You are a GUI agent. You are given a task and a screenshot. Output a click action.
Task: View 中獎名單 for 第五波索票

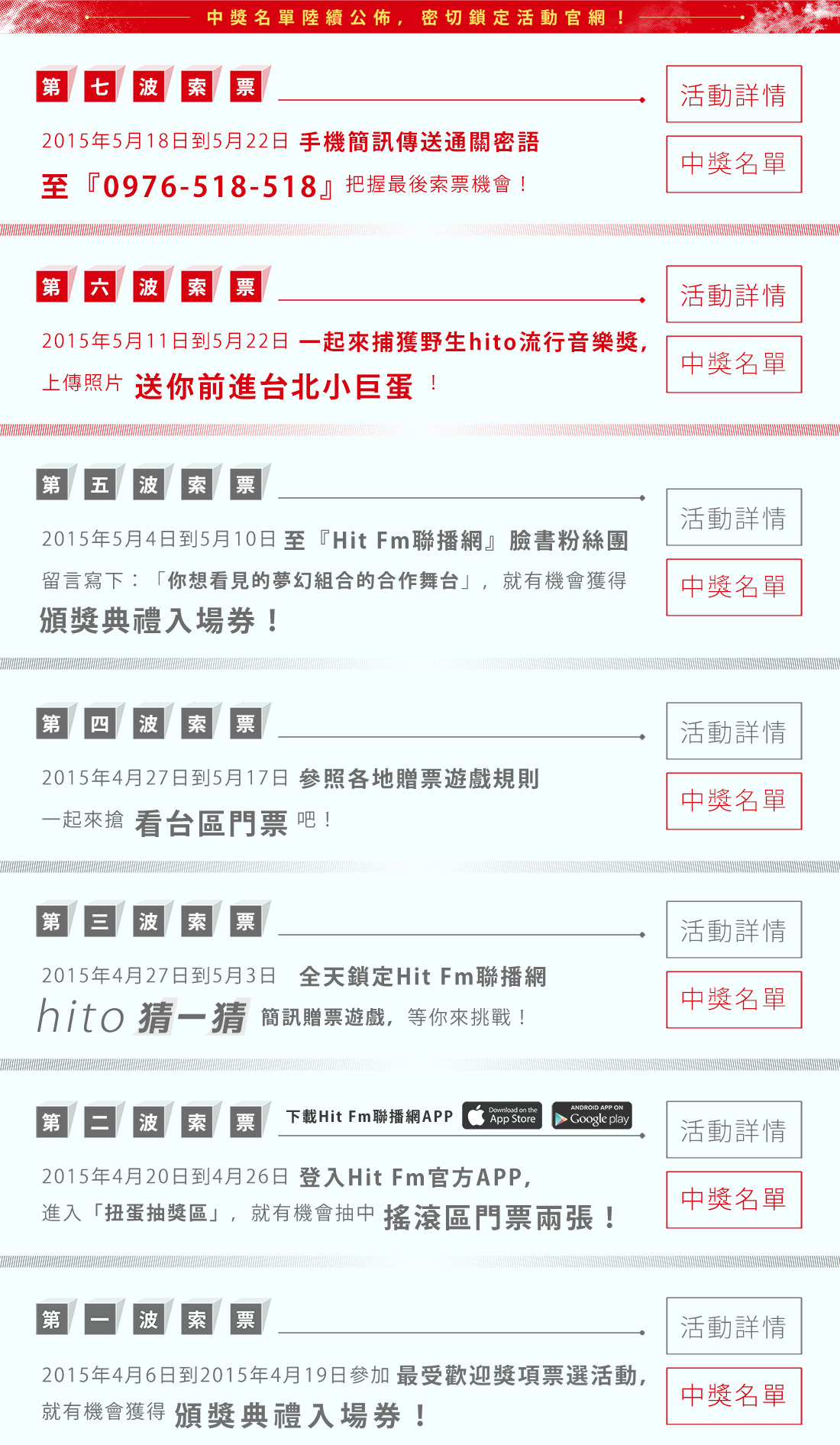(x=733, y=587)
